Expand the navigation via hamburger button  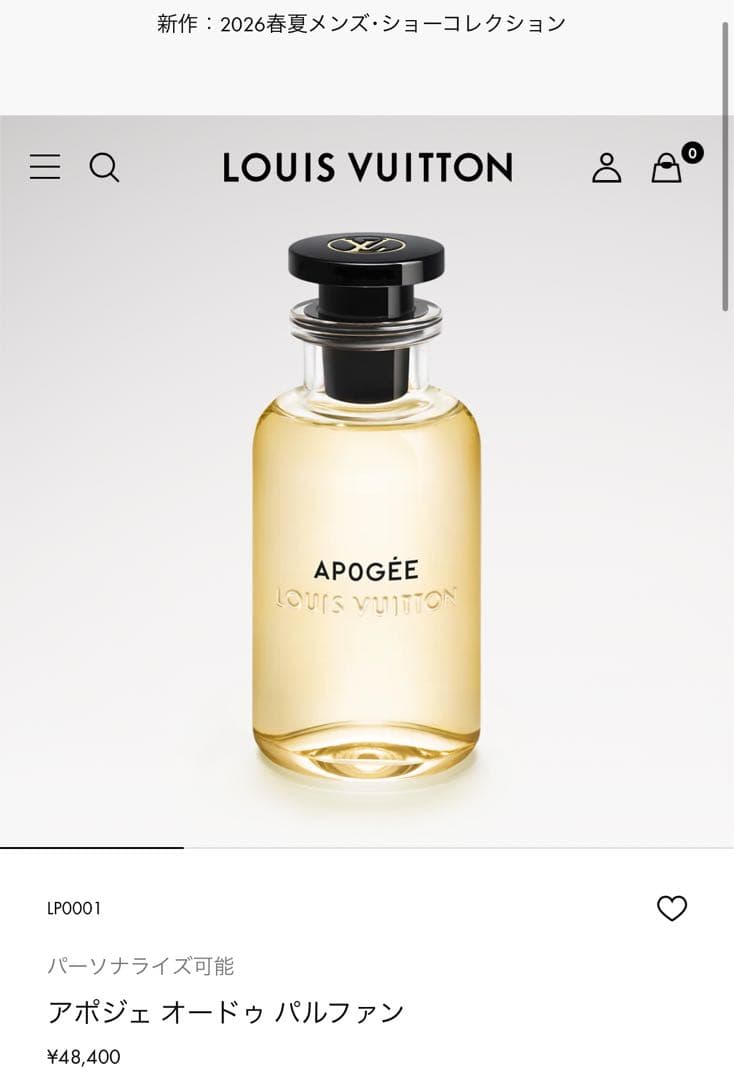(45, 167)
